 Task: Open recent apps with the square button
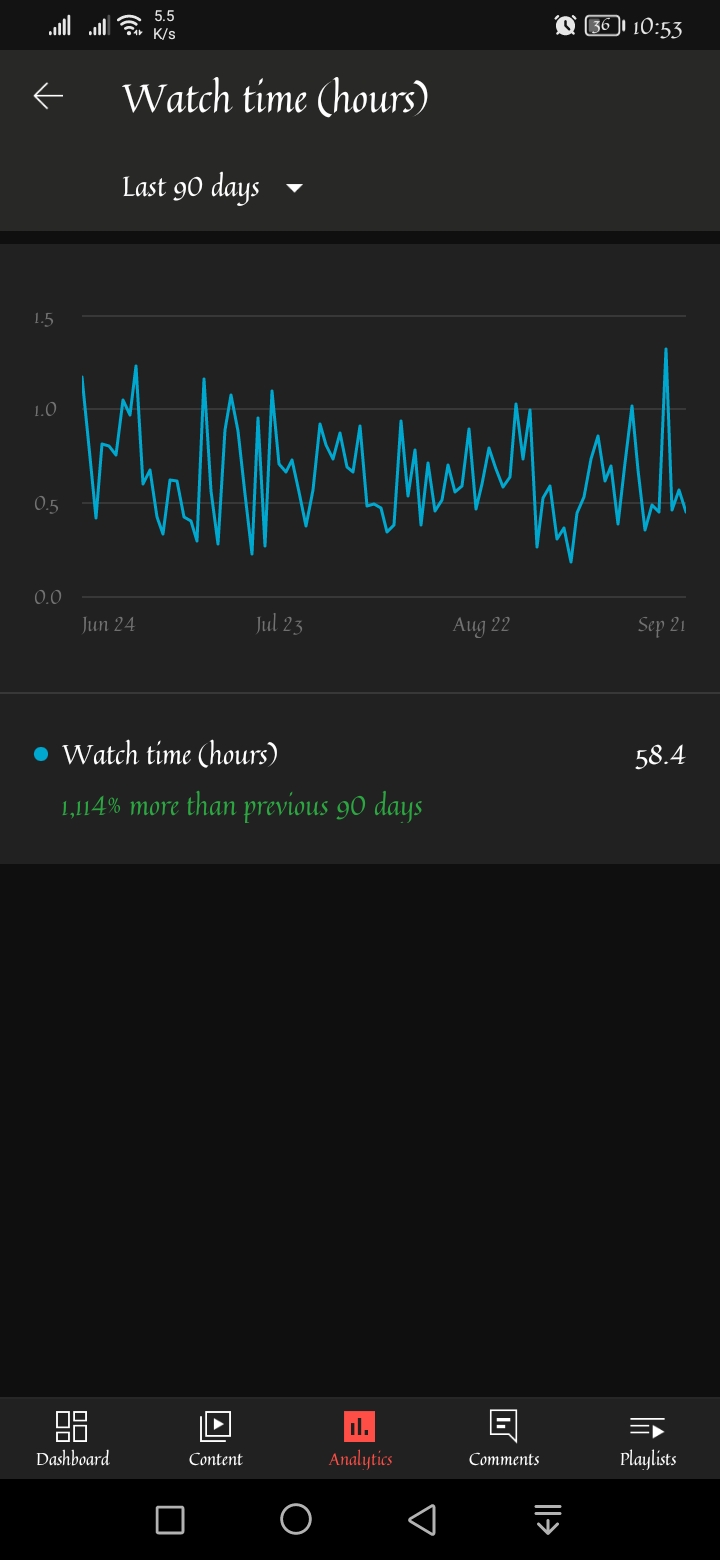[170, 1519]
